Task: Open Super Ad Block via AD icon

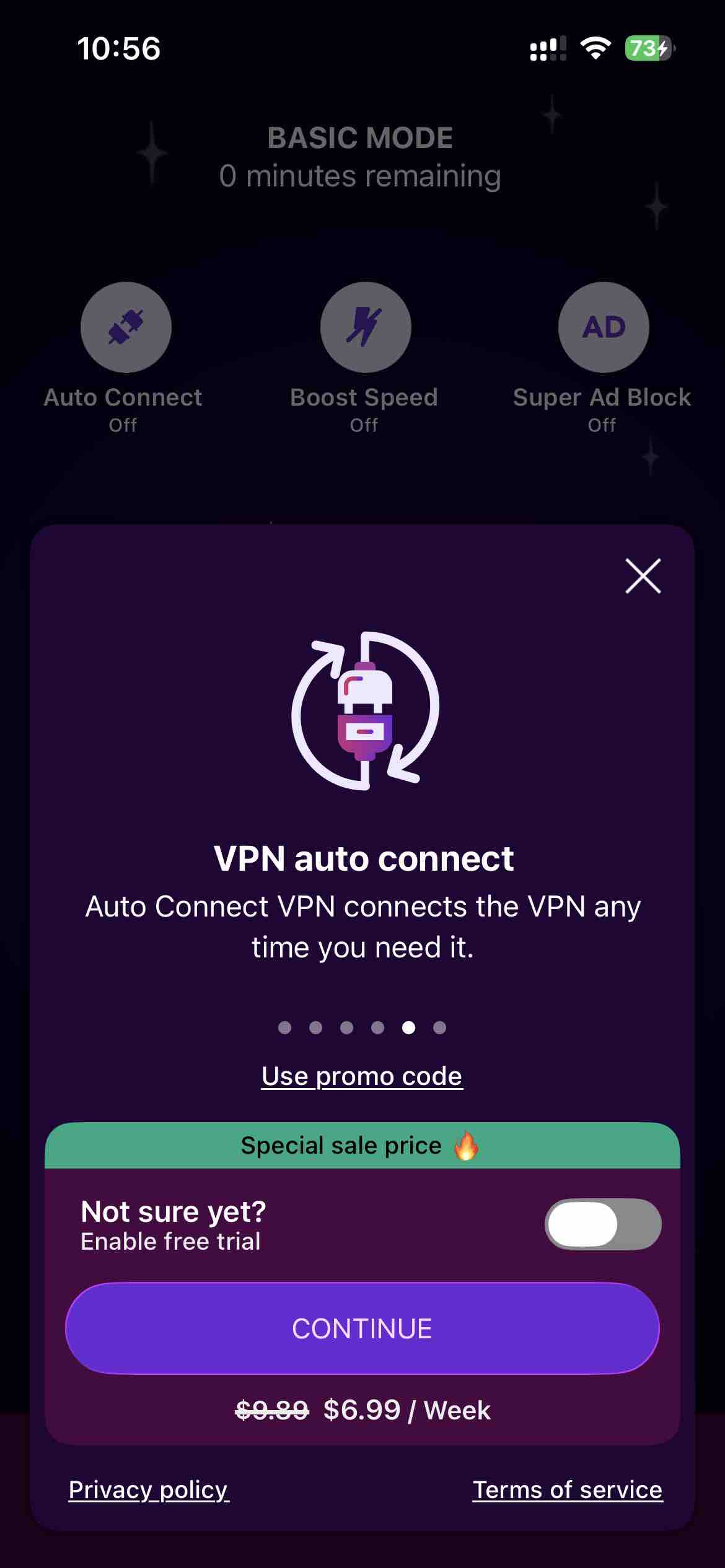Action: tap(603, 327)
